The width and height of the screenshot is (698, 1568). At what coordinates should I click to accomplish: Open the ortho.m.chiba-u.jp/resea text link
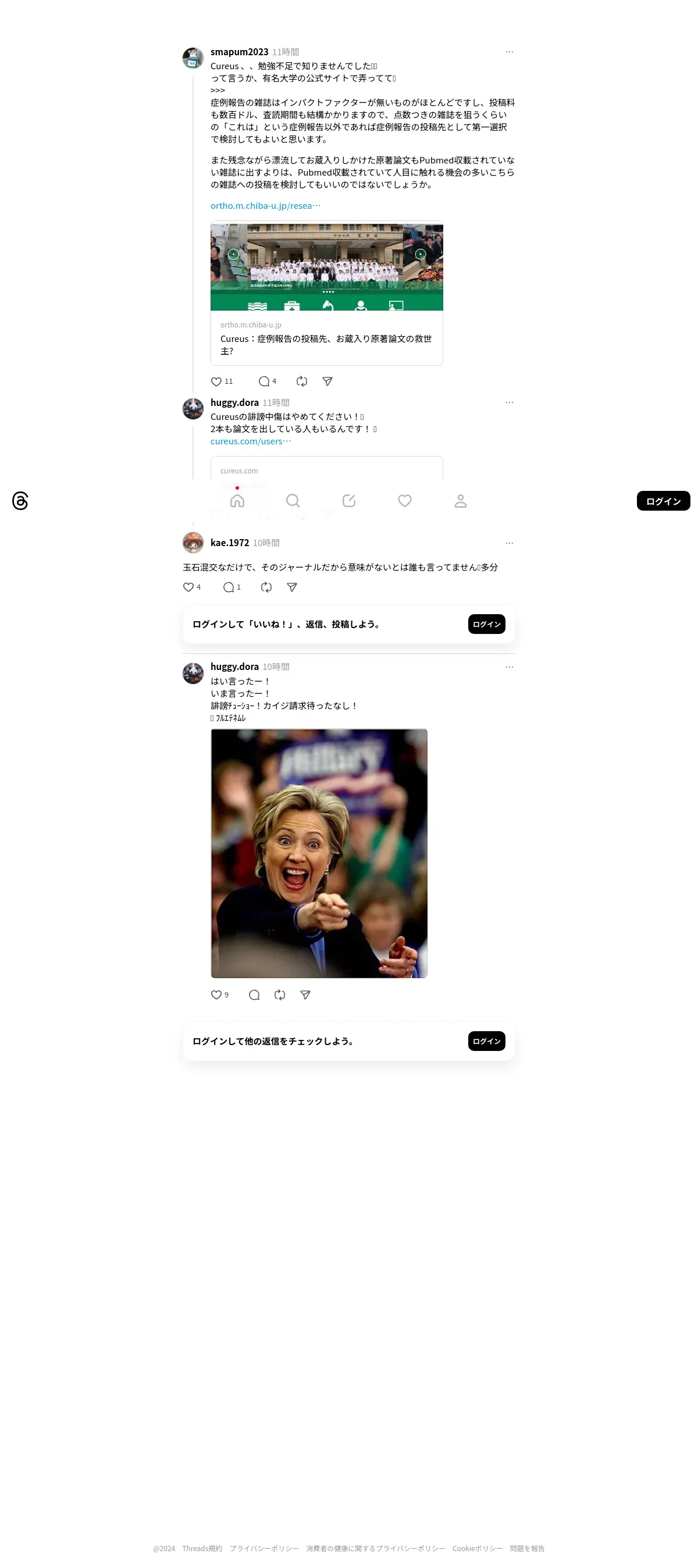point(265,206)
